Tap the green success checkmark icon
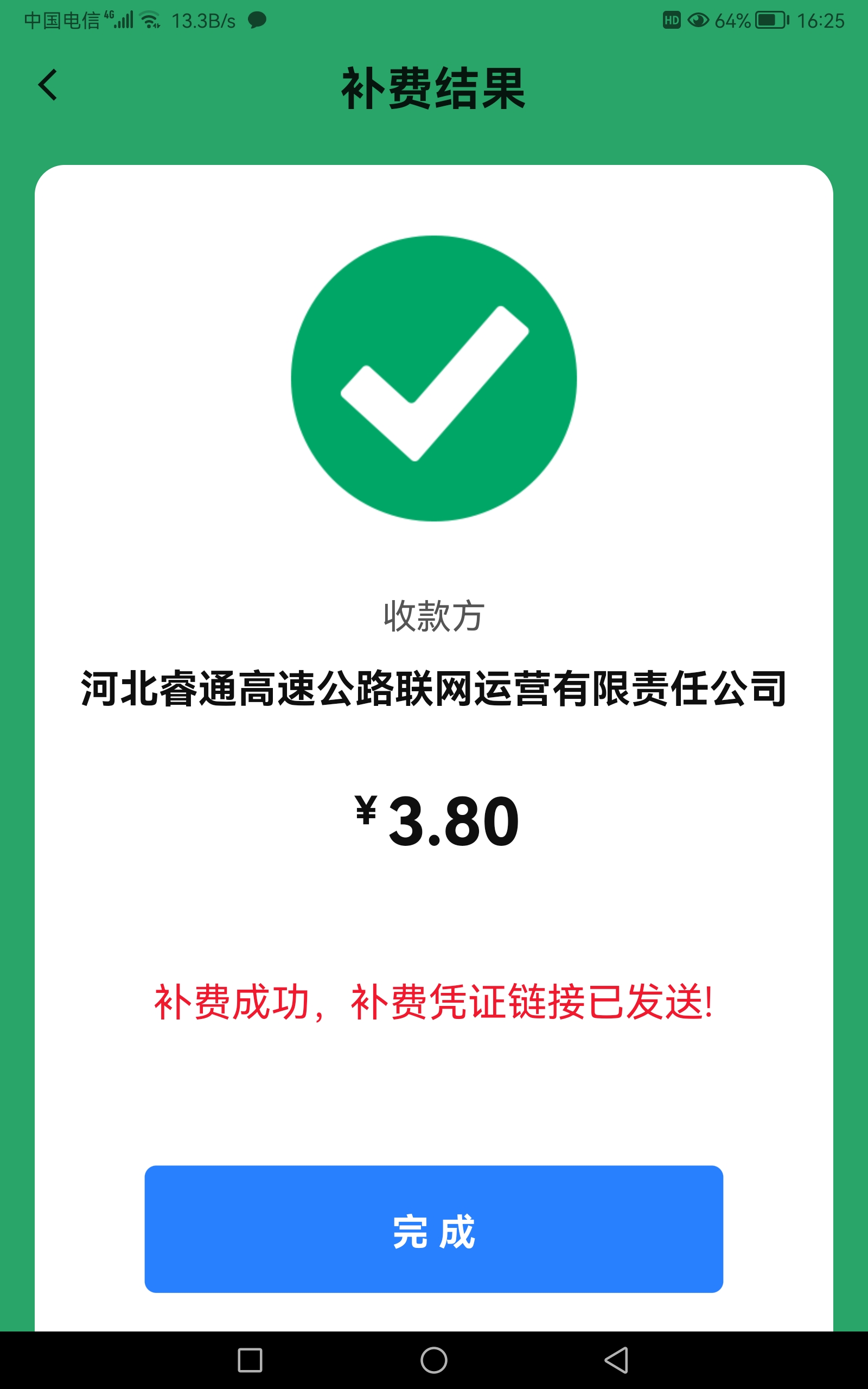 tap(434, 379)
